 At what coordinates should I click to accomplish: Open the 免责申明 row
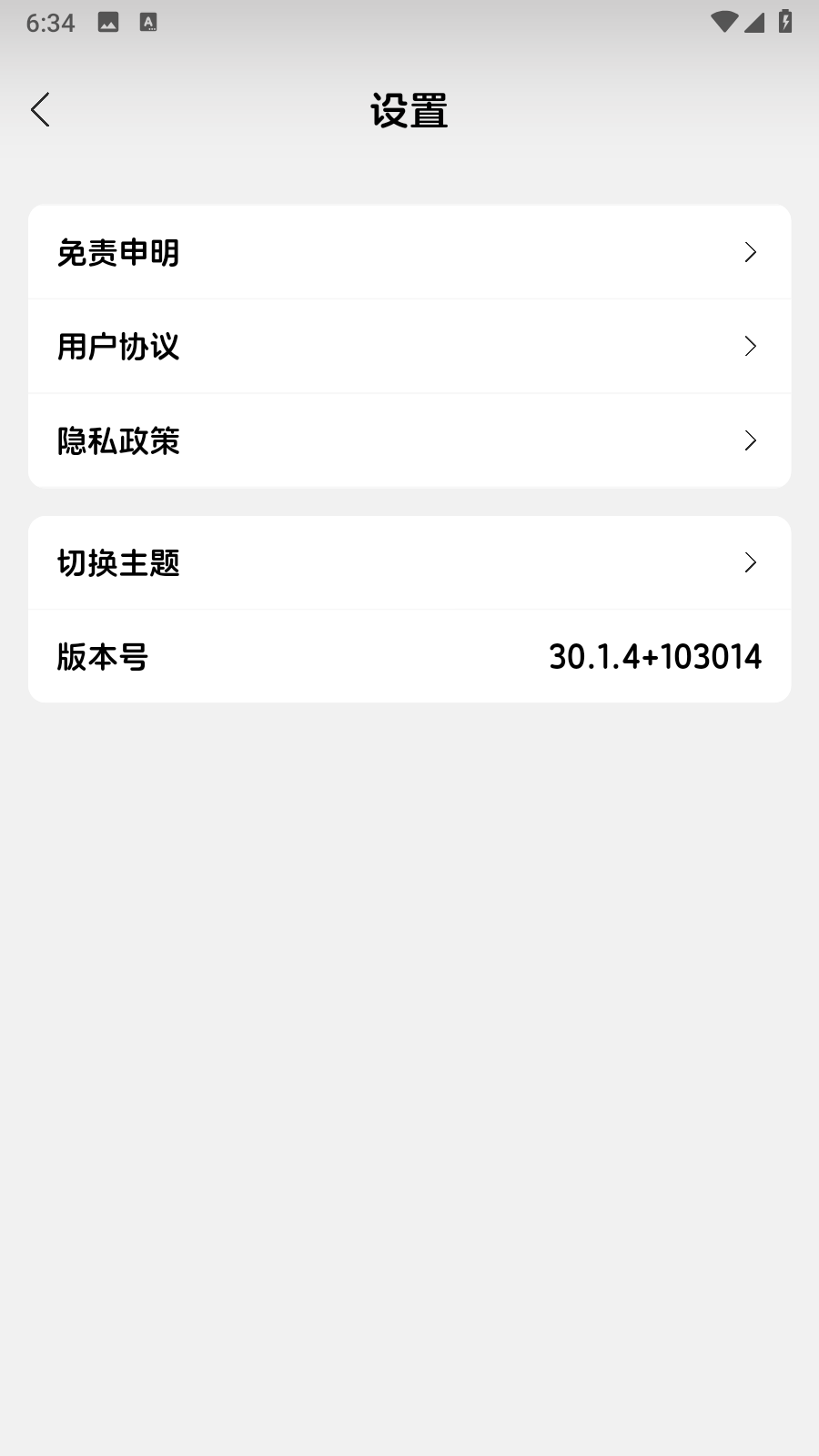[x=409, y=252]
